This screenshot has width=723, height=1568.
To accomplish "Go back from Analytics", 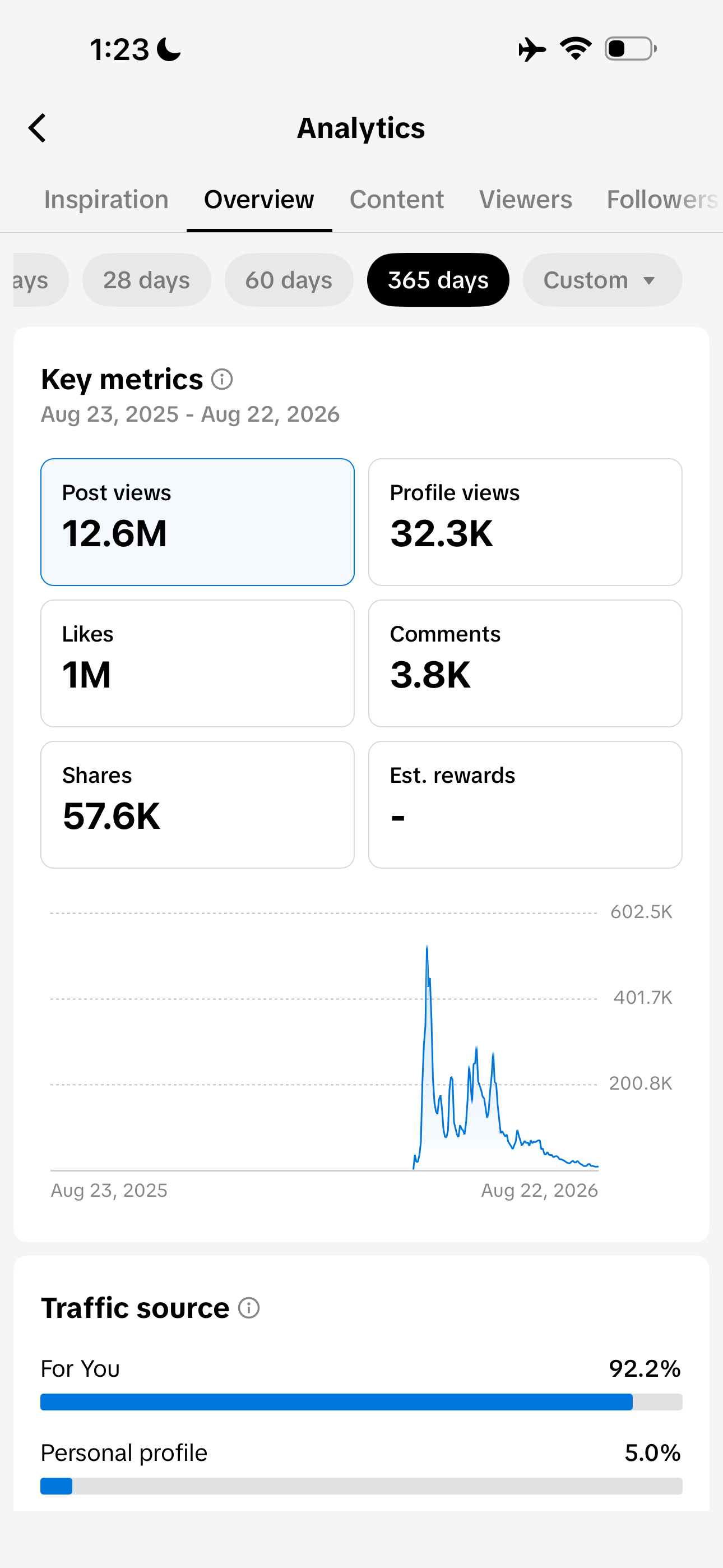I will coord(37,128).
